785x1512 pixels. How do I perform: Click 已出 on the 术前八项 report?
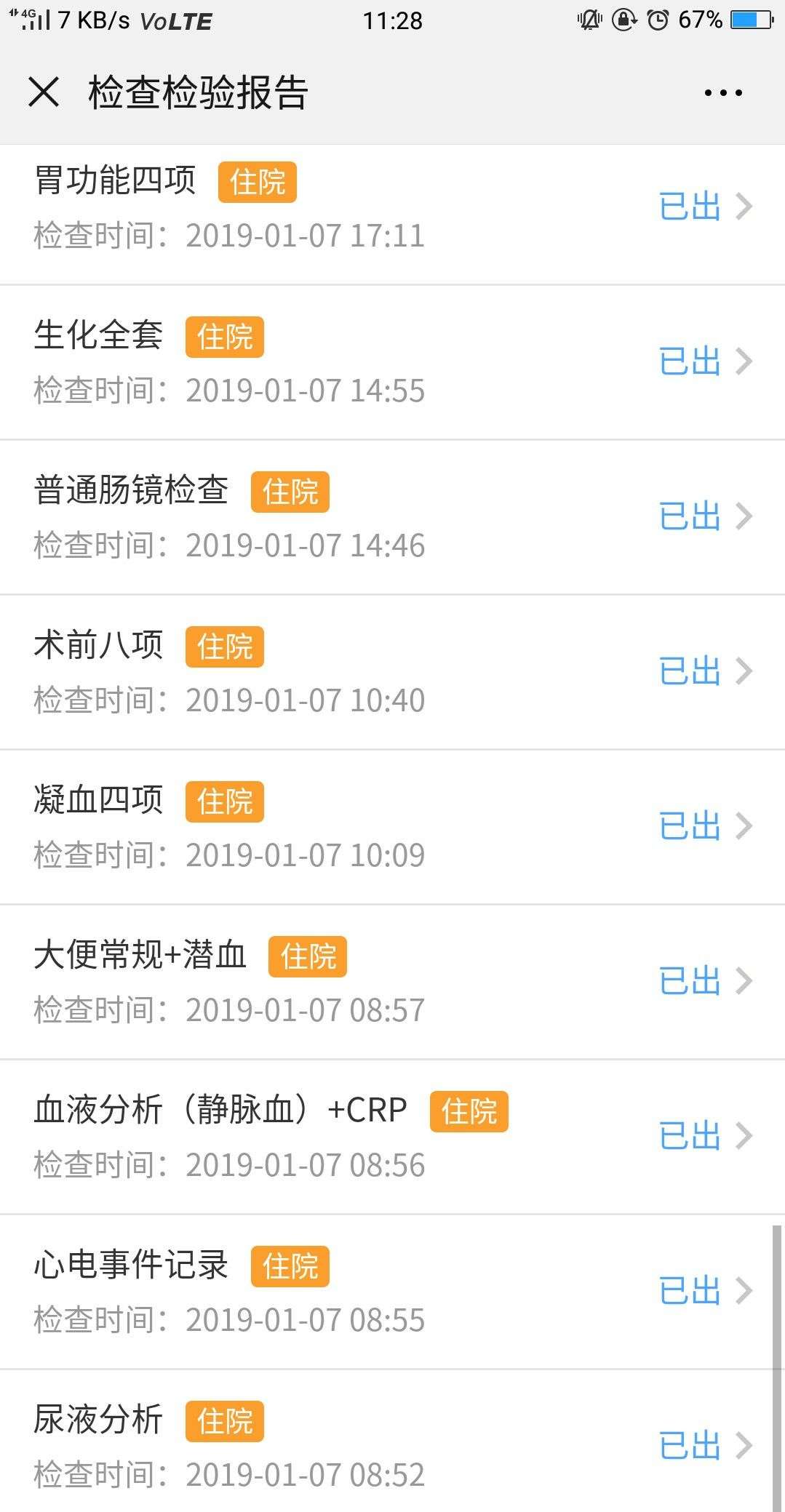pyautogui.click(x=690, y=671)
